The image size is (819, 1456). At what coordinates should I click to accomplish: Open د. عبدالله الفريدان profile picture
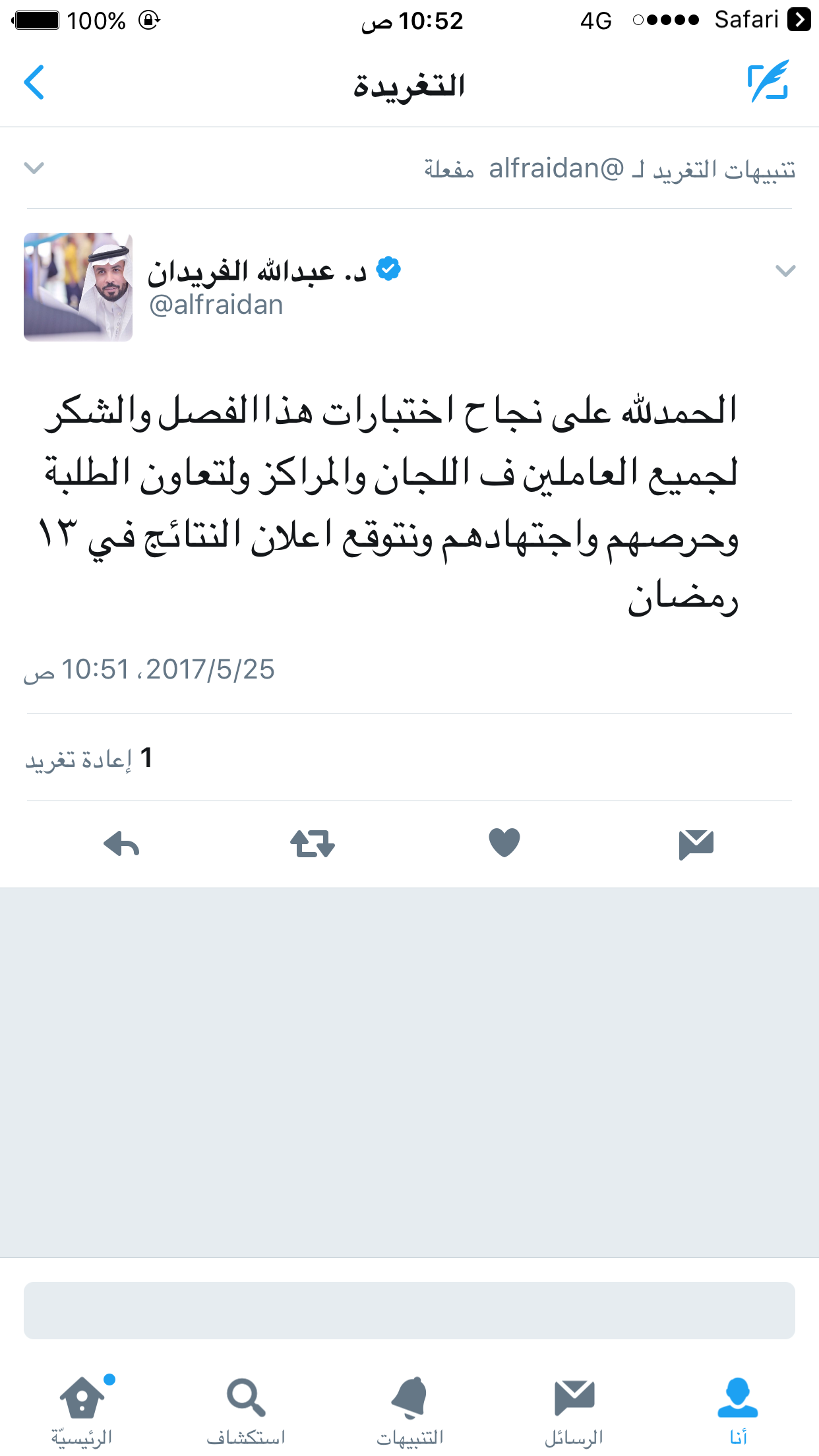coord(78,287)
